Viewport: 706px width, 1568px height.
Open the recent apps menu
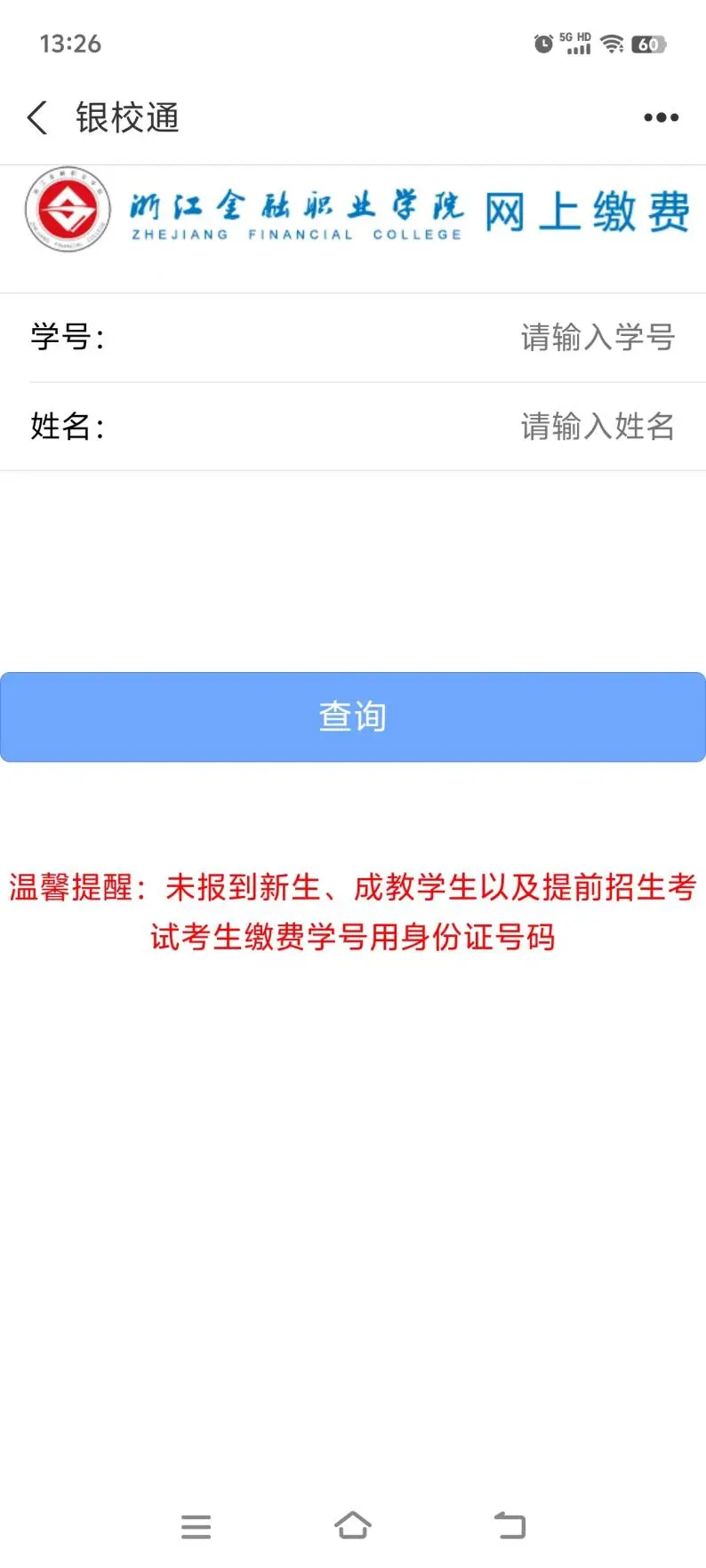click(196, 1525)
